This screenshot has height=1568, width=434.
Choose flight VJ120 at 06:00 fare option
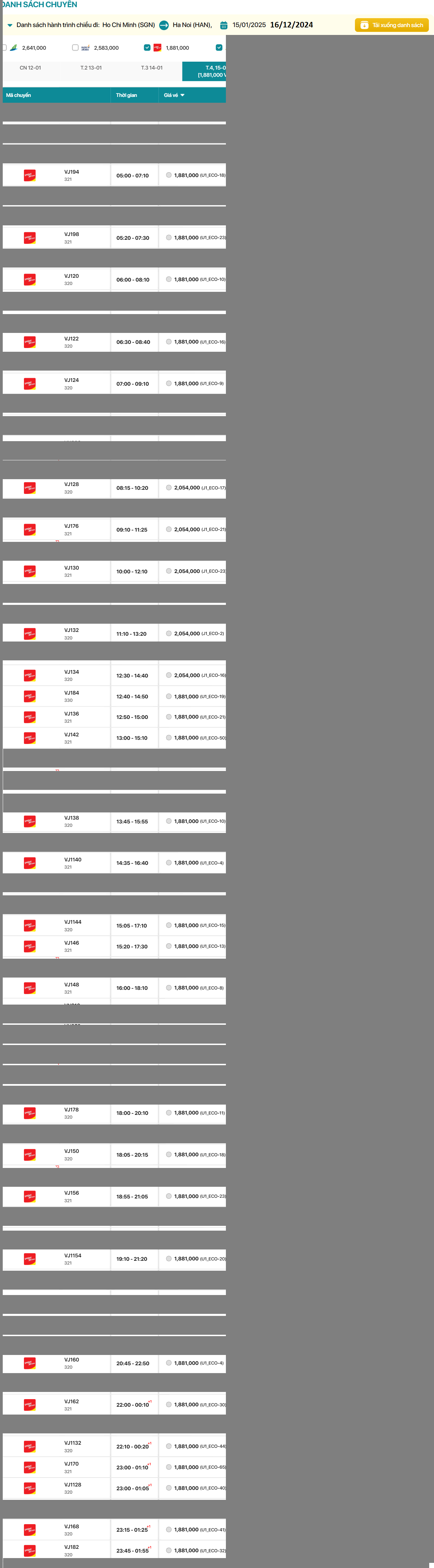[x=169, y=279]
